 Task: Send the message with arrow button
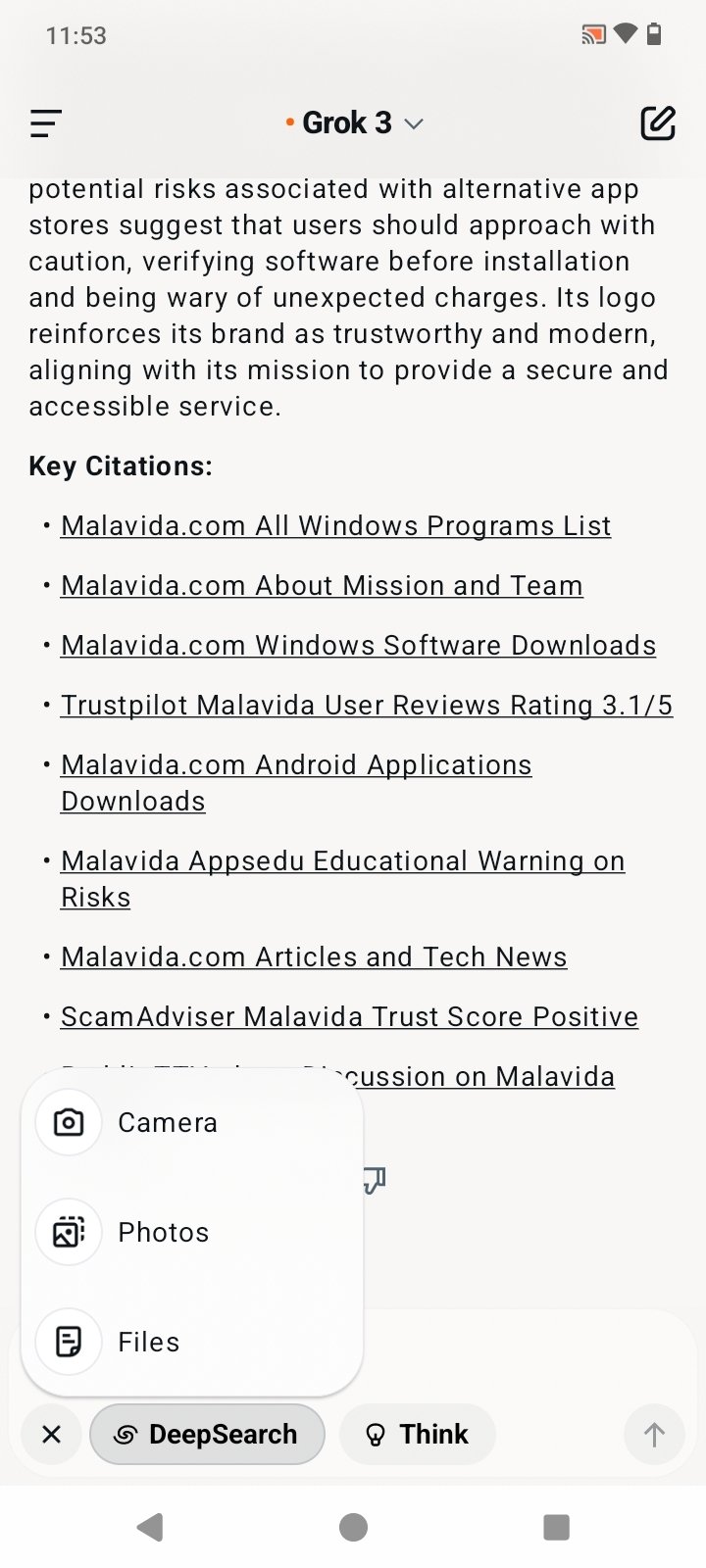tap(654, 1435)
